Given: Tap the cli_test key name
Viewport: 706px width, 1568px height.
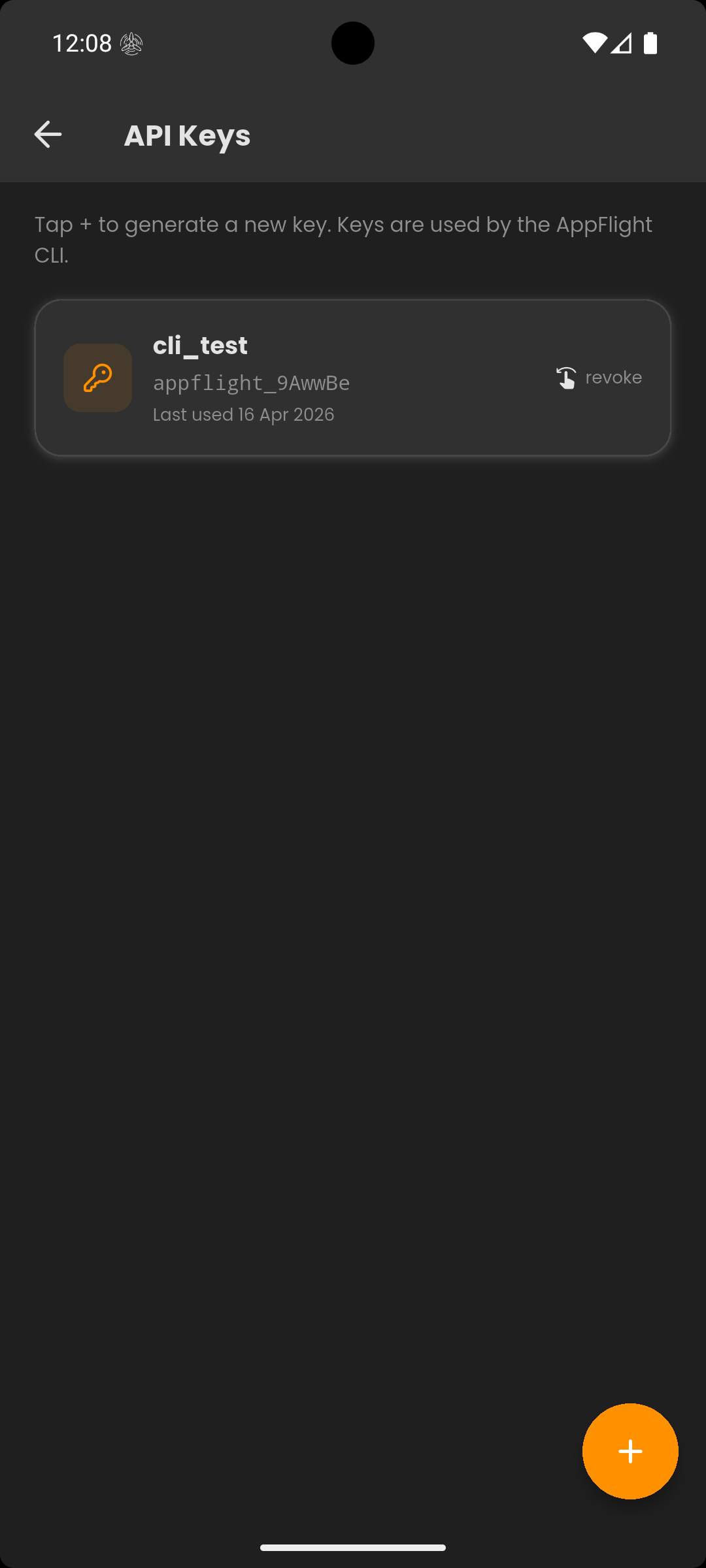Looking at the screenshot, I should pyautogui.click(x=199, y=345).
